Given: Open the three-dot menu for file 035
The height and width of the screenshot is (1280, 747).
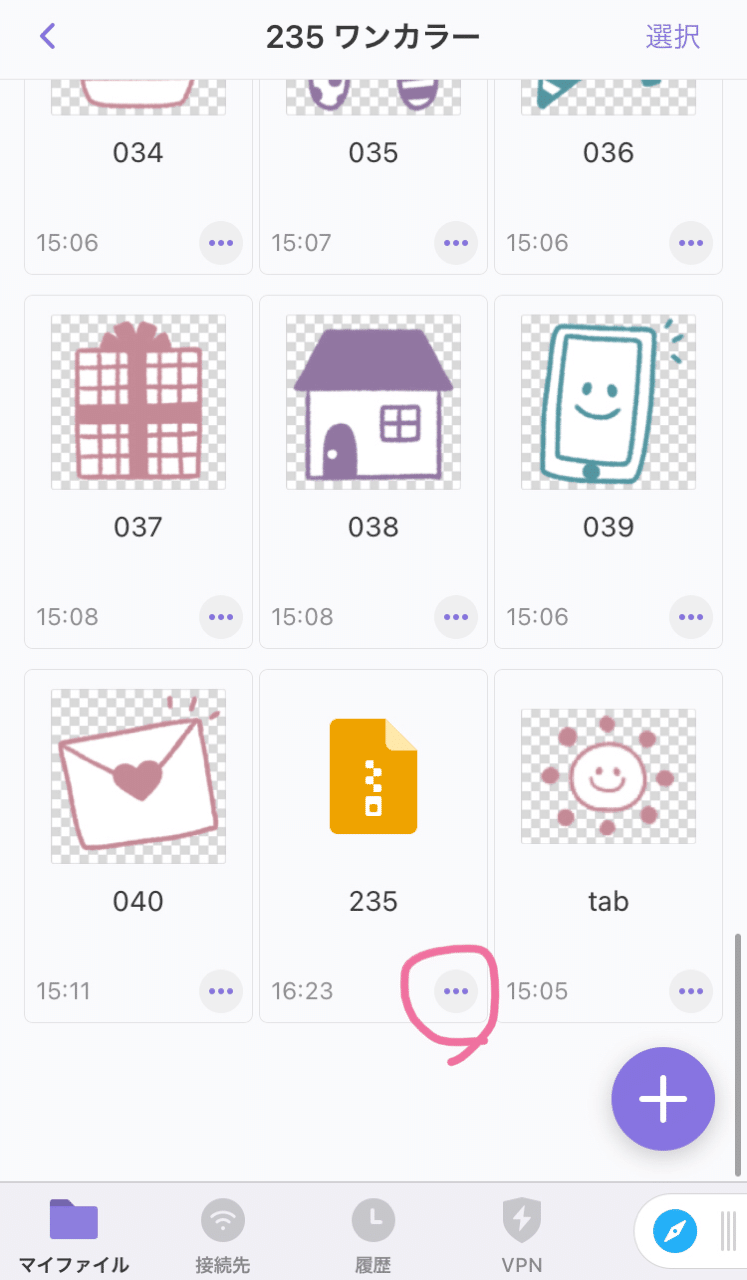Looking at the screenshot, I should pos(456,243).
